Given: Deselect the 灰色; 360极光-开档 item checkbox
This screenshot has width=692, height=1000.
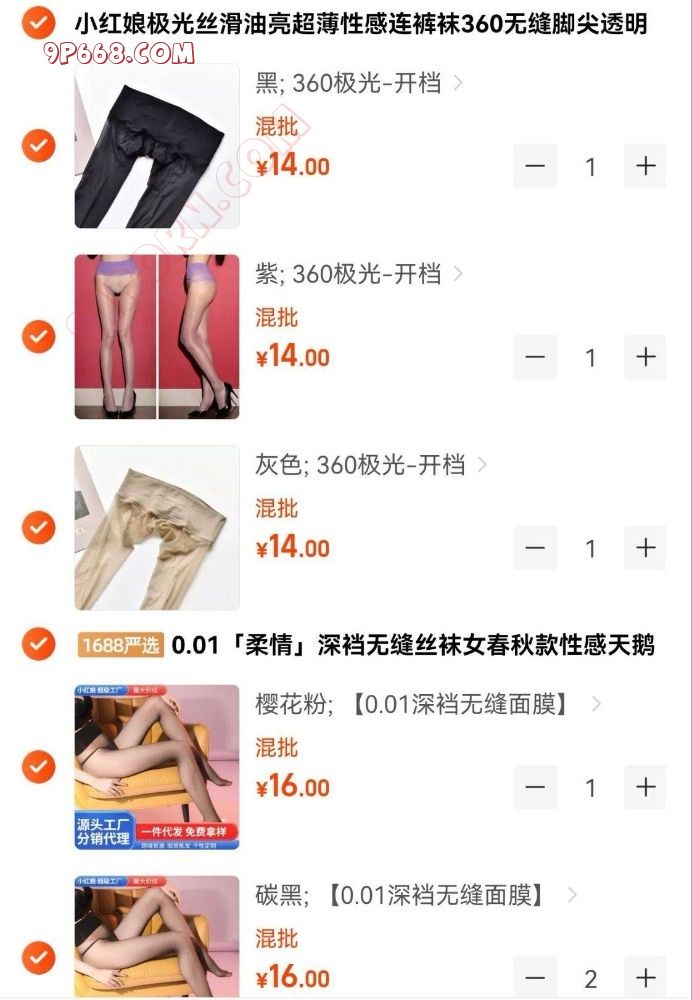Looking at the screenshot, I should tap(38, 527).
